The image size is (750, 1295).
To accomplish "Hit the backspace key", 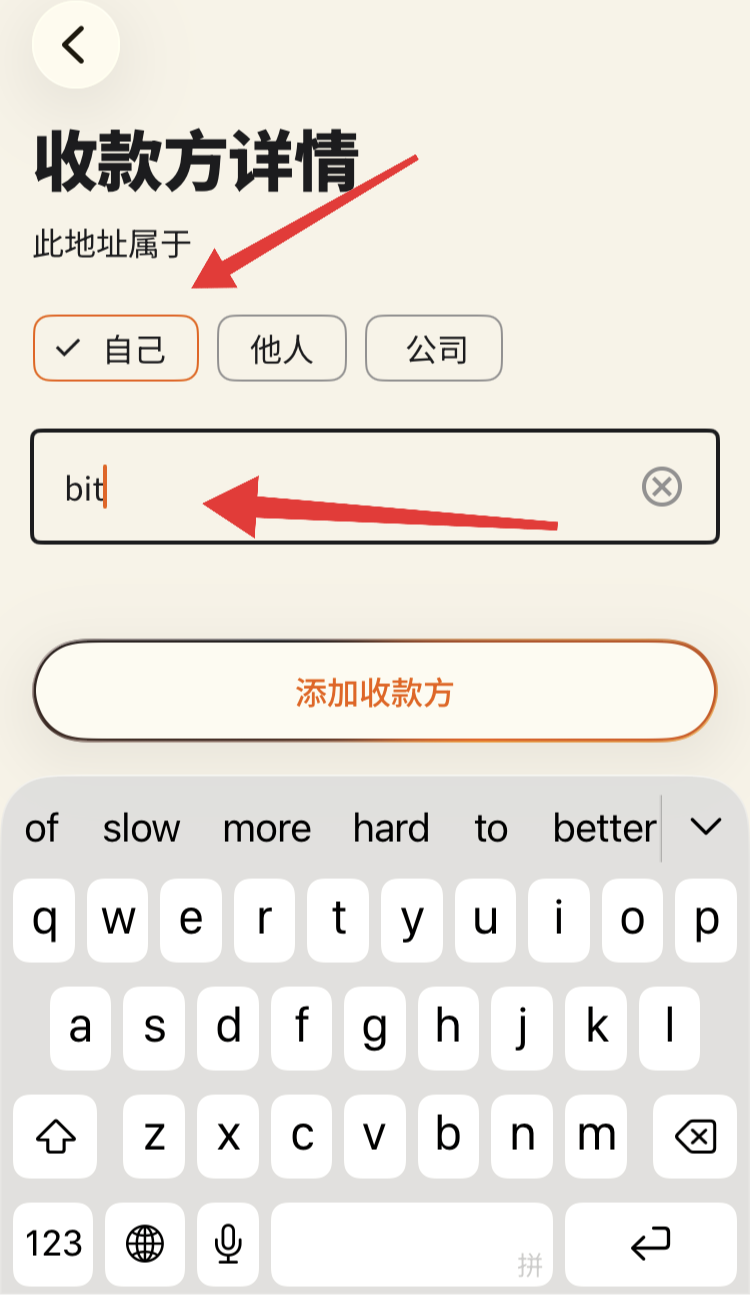I will coord(695,1135).
